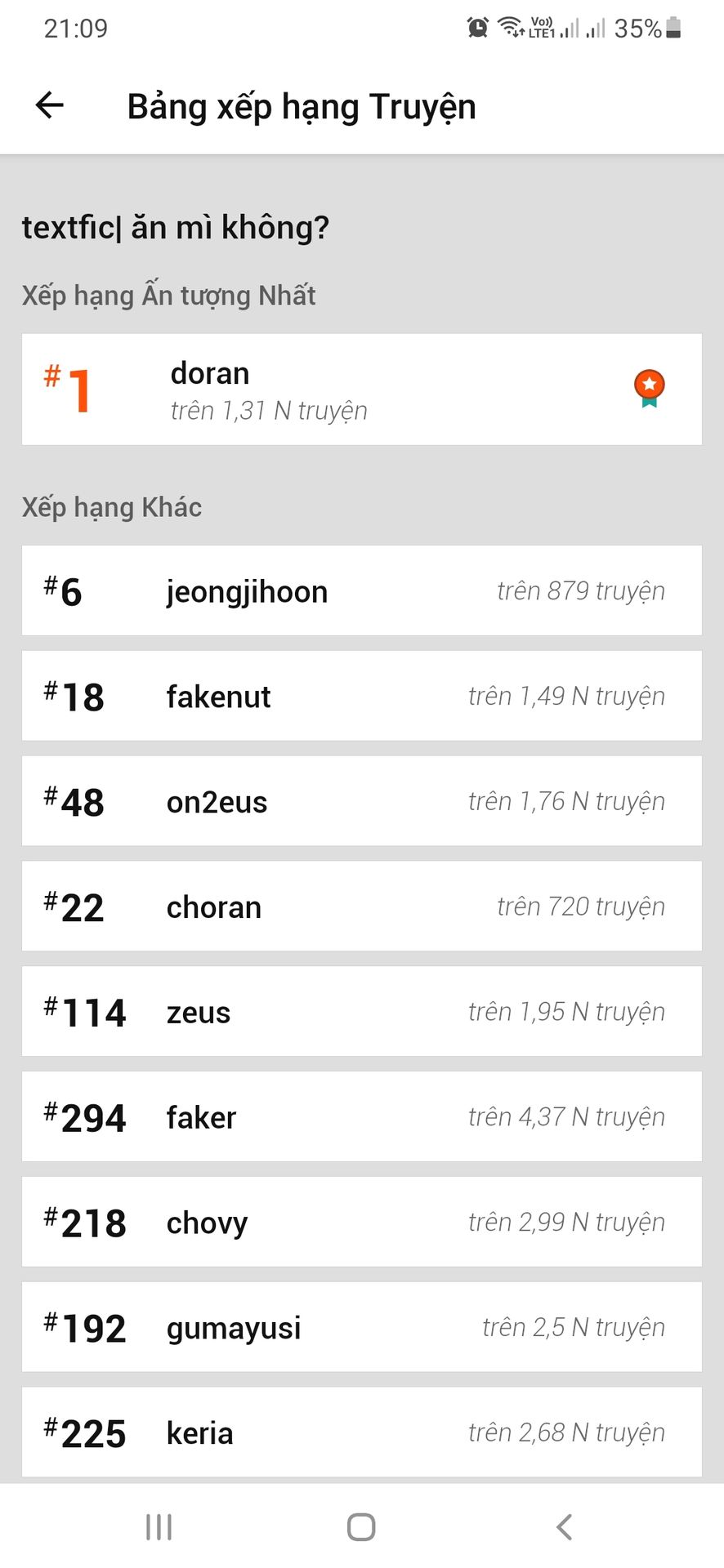Tap the system home button
This screenshot has width=724, height=1568.
(361, 1527)
